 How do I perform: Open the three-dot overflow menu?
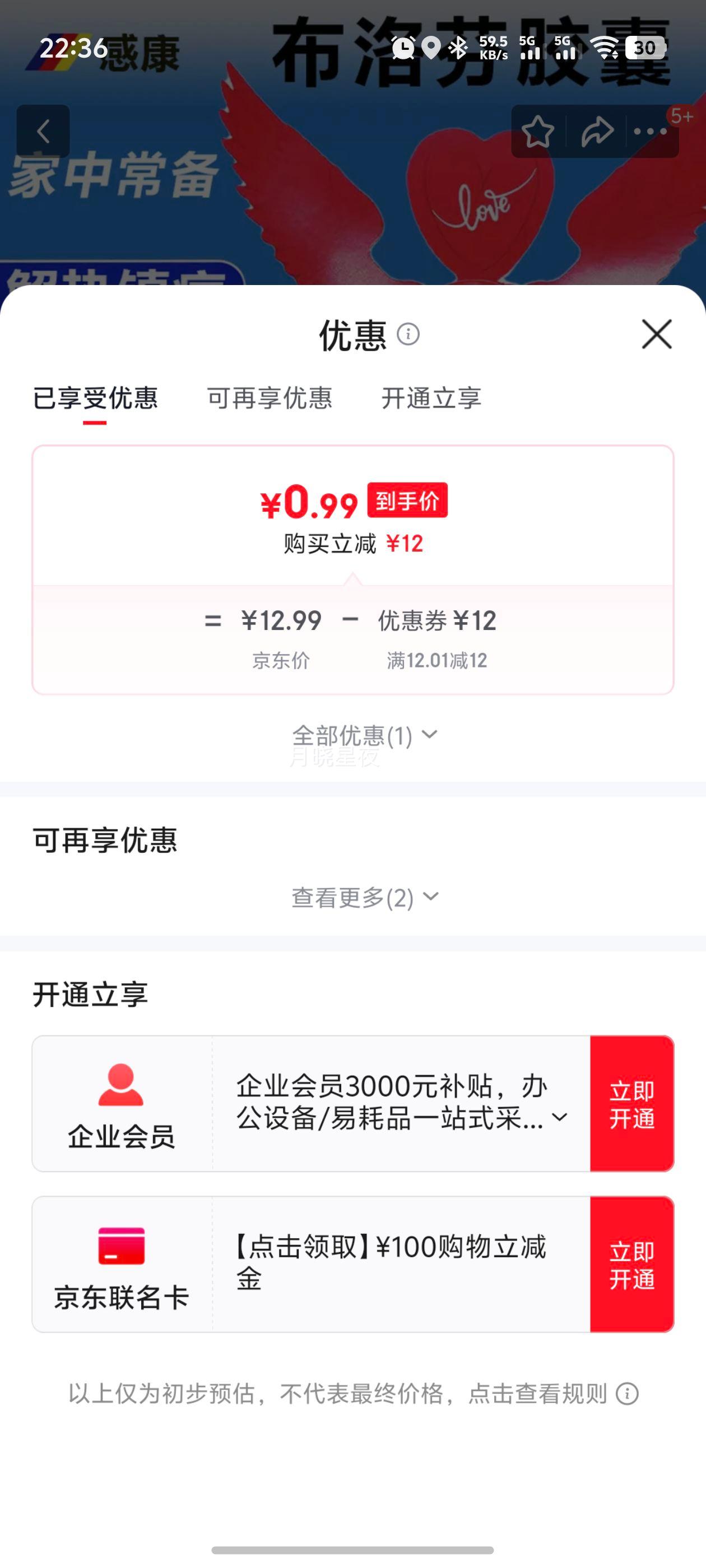tap(650, 132)
